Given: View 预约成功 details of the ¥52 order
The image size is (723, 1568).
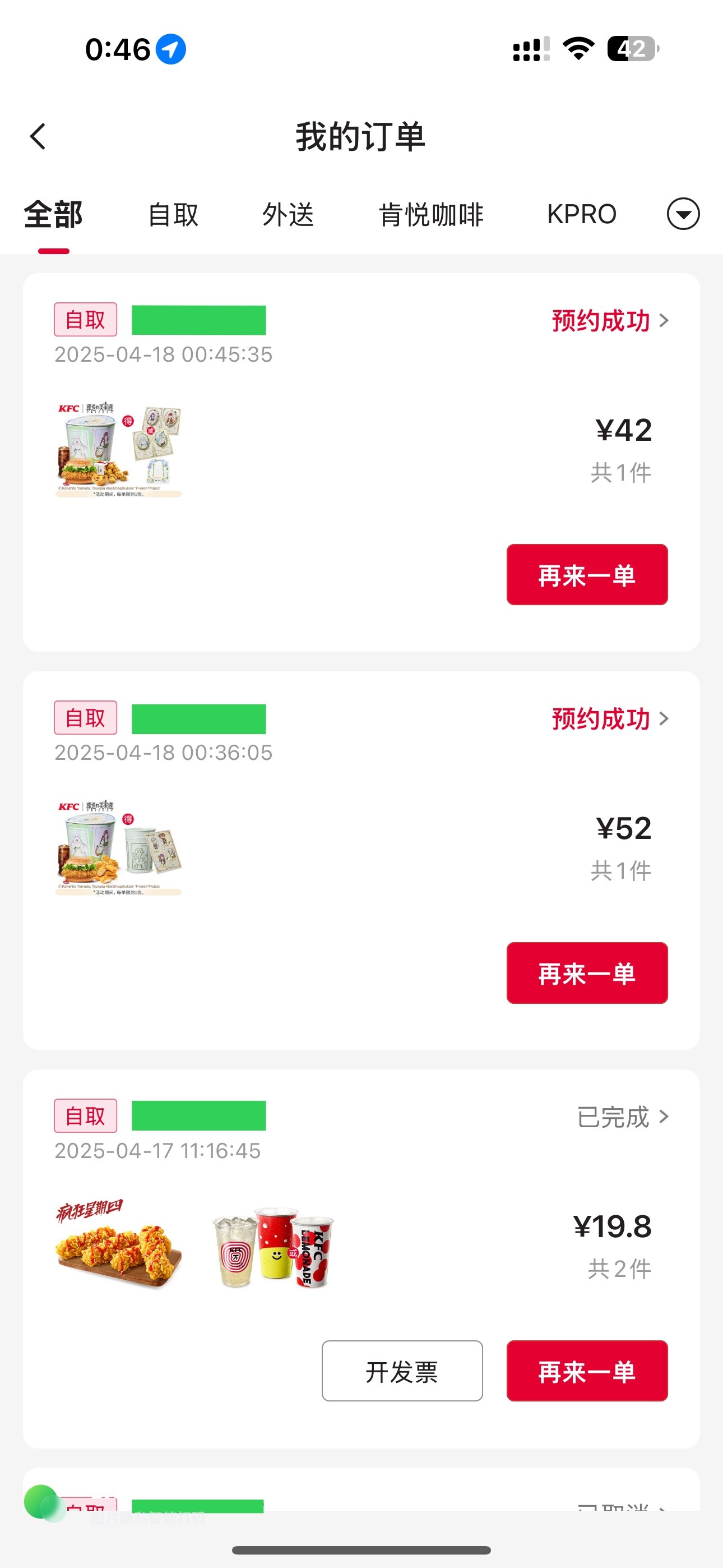Looking at the screenshot, I should coord(610,719).
